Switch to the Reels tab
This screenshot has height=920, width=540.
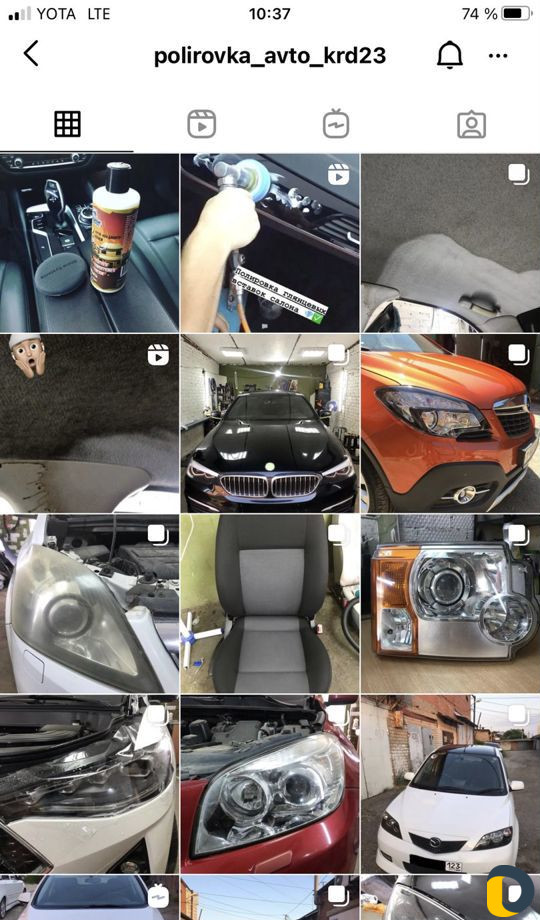tap(201, 124)
